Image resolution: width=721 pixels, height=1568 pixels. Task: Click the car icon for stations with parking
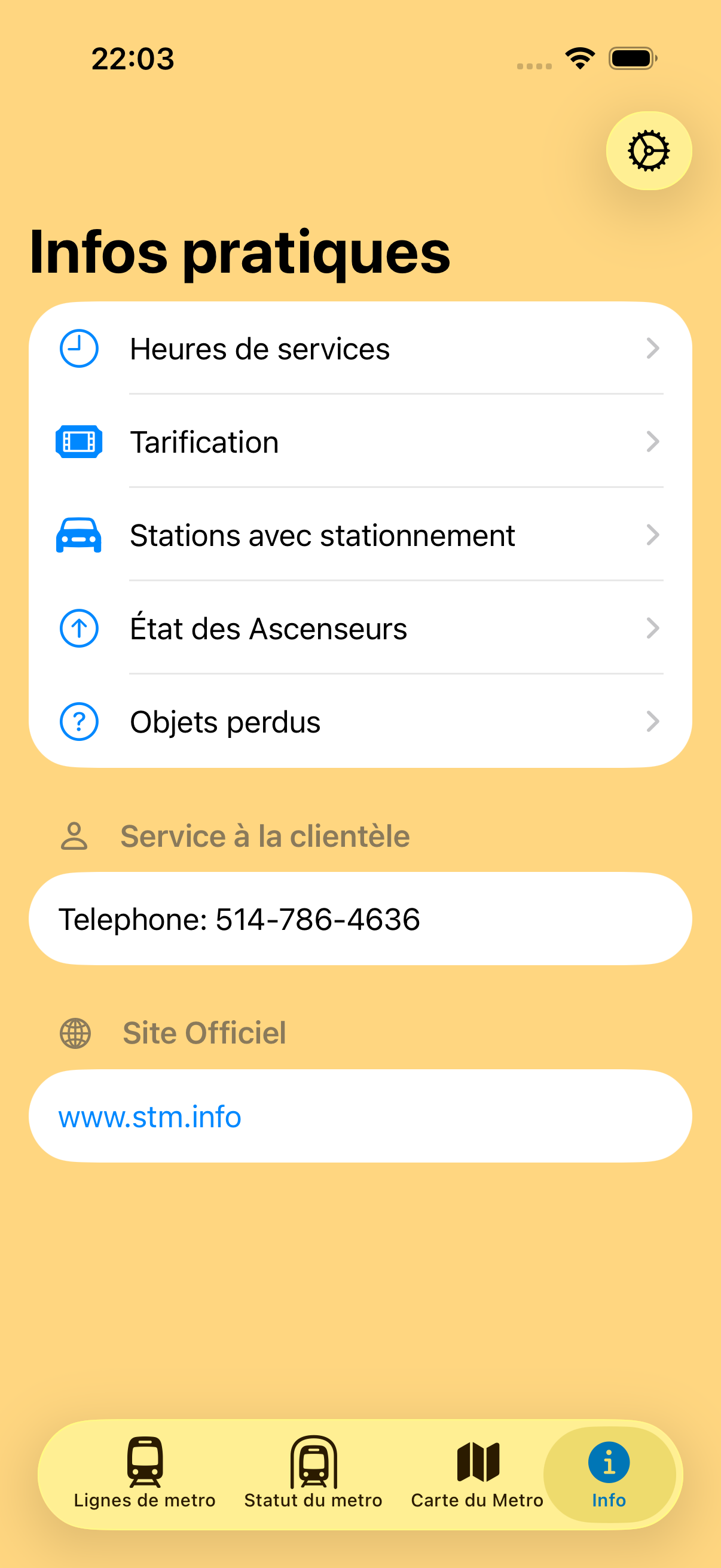coord(78,536)
